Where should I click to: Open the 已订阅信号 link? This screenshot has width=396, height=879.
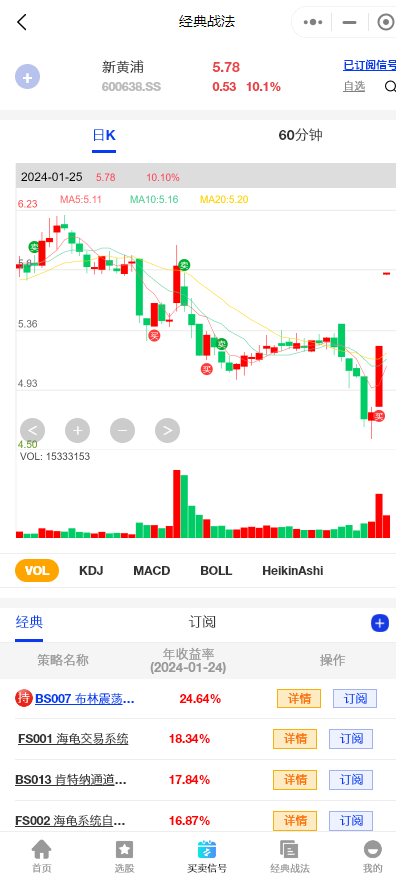click(369, 66)
